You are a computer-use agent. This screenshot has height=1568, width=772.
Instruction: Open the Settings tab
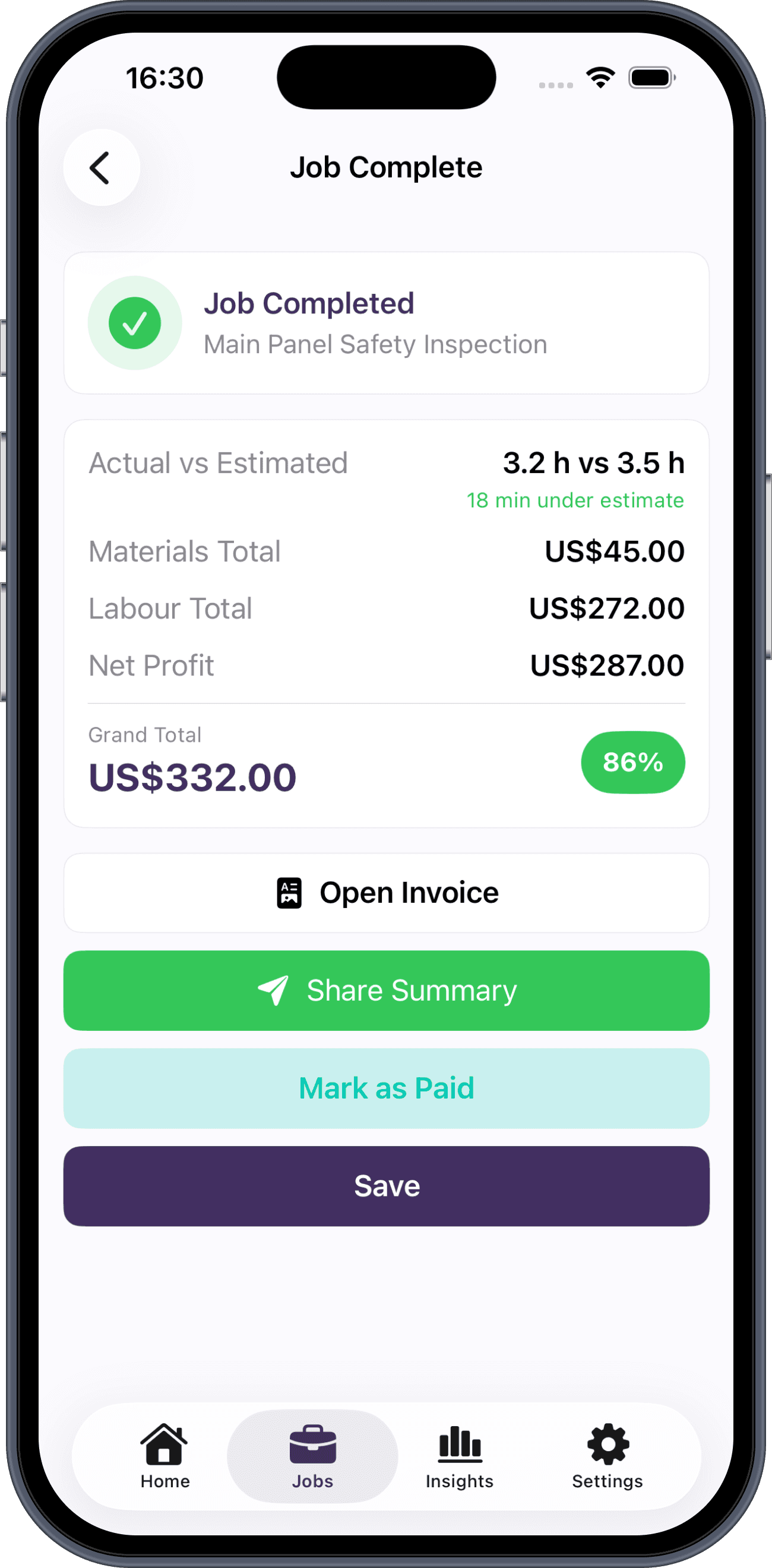pos(607,1455)
